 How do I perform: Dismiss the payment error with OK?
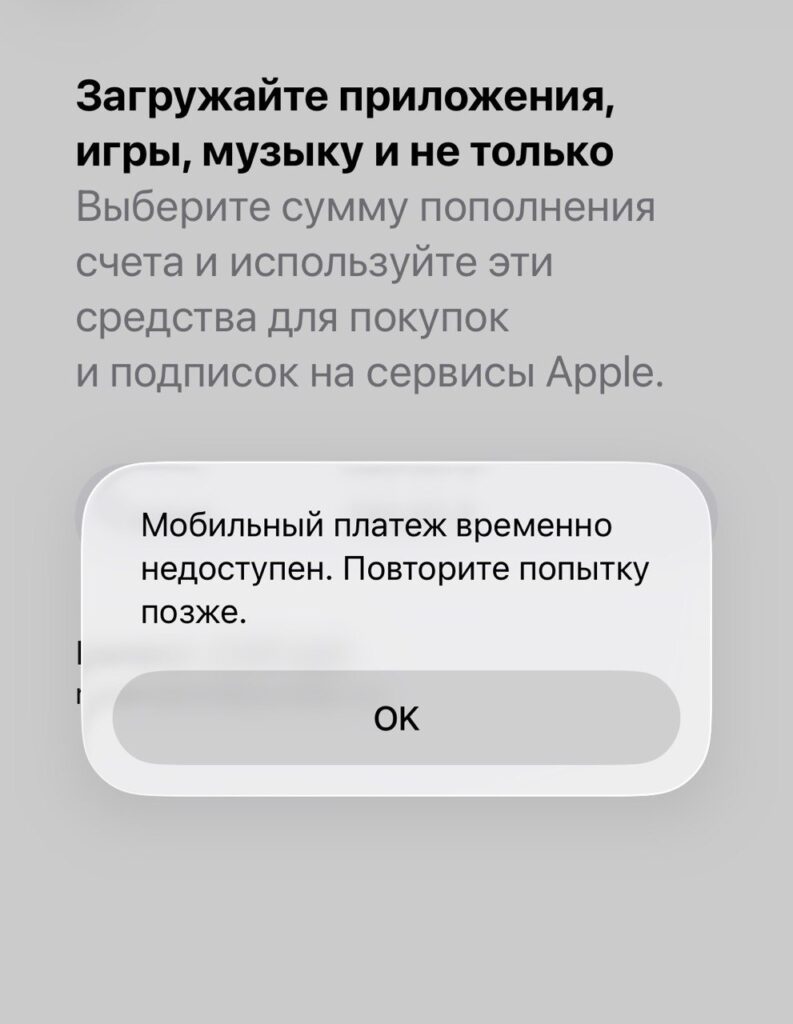pos(396,718)
